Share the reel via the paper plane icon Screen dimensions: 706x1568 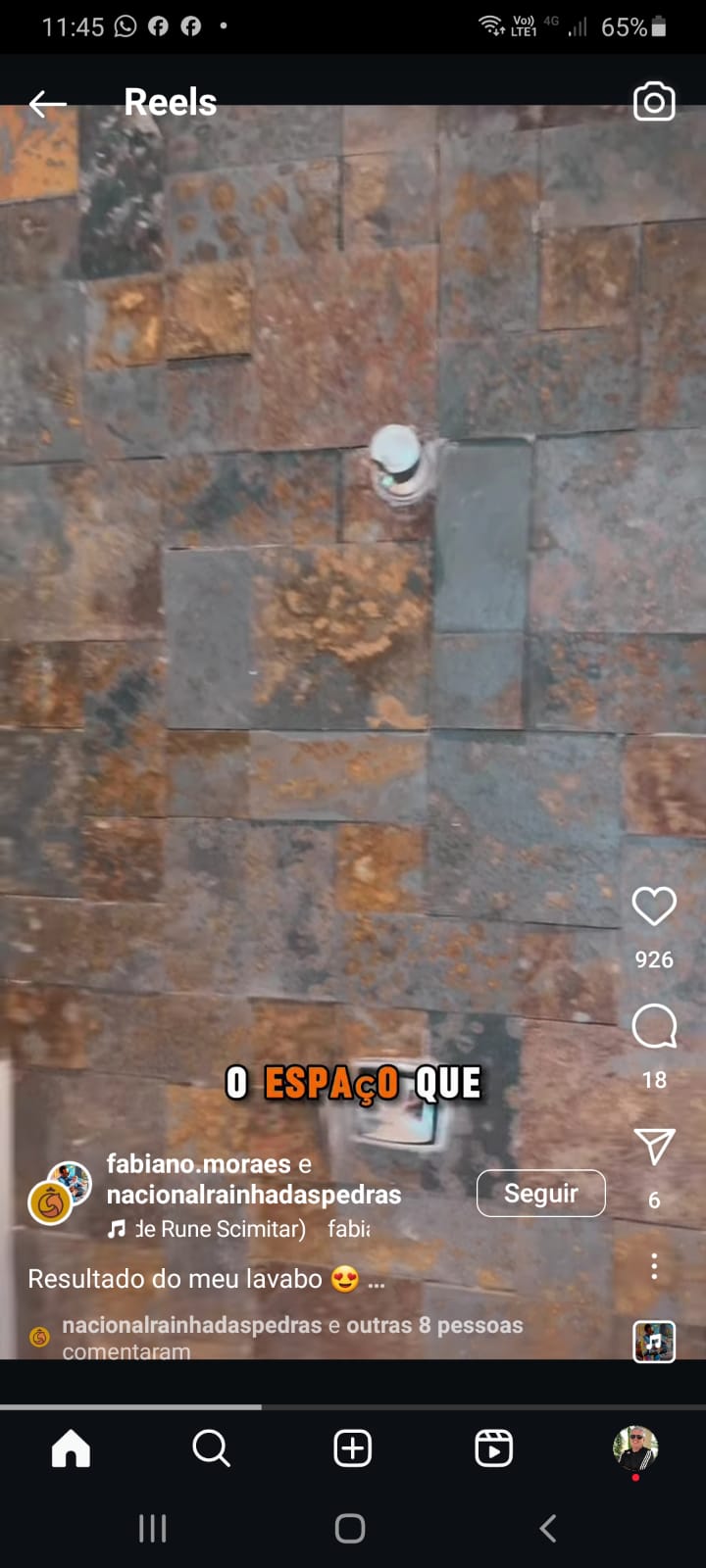coord(654,1148)
